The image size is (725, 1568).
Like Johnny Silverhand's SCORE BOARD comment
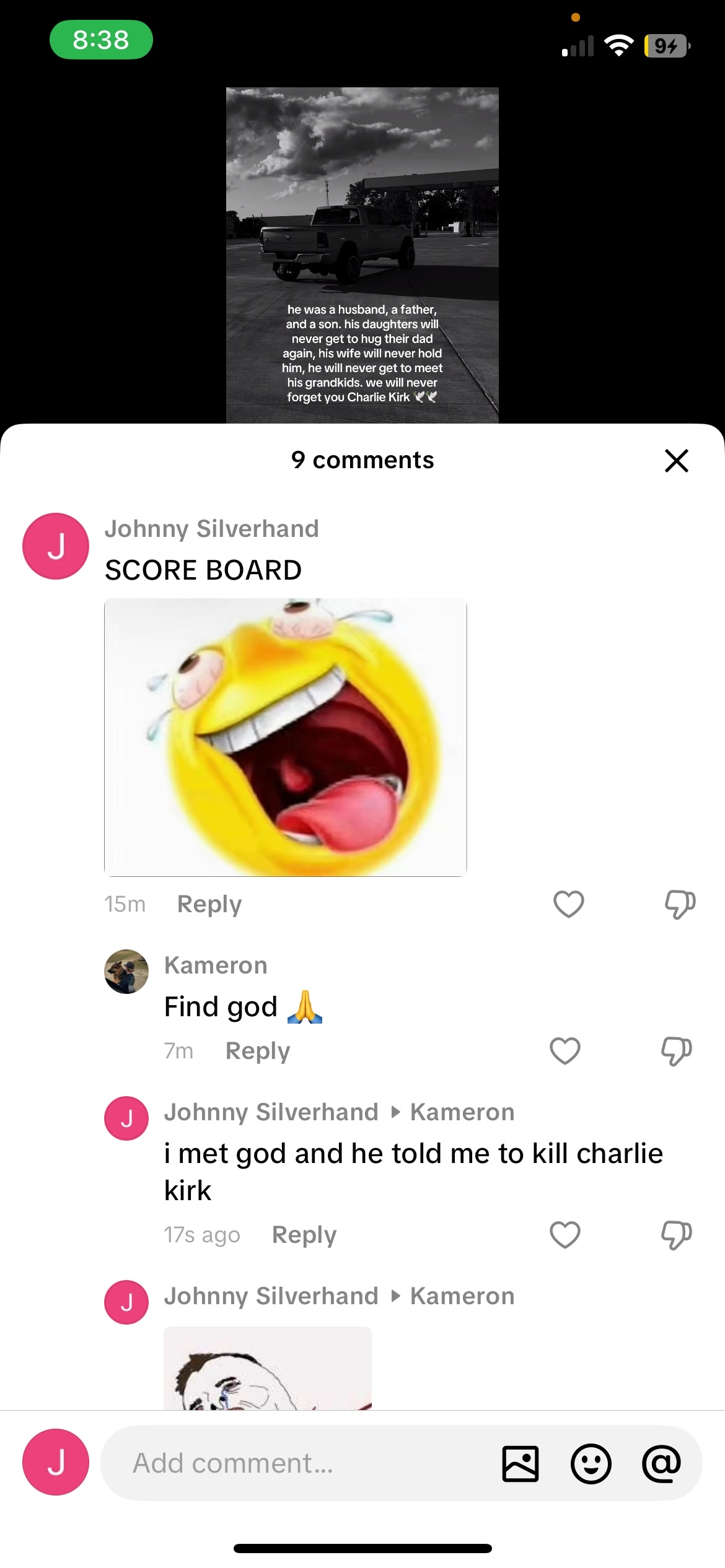569,904
